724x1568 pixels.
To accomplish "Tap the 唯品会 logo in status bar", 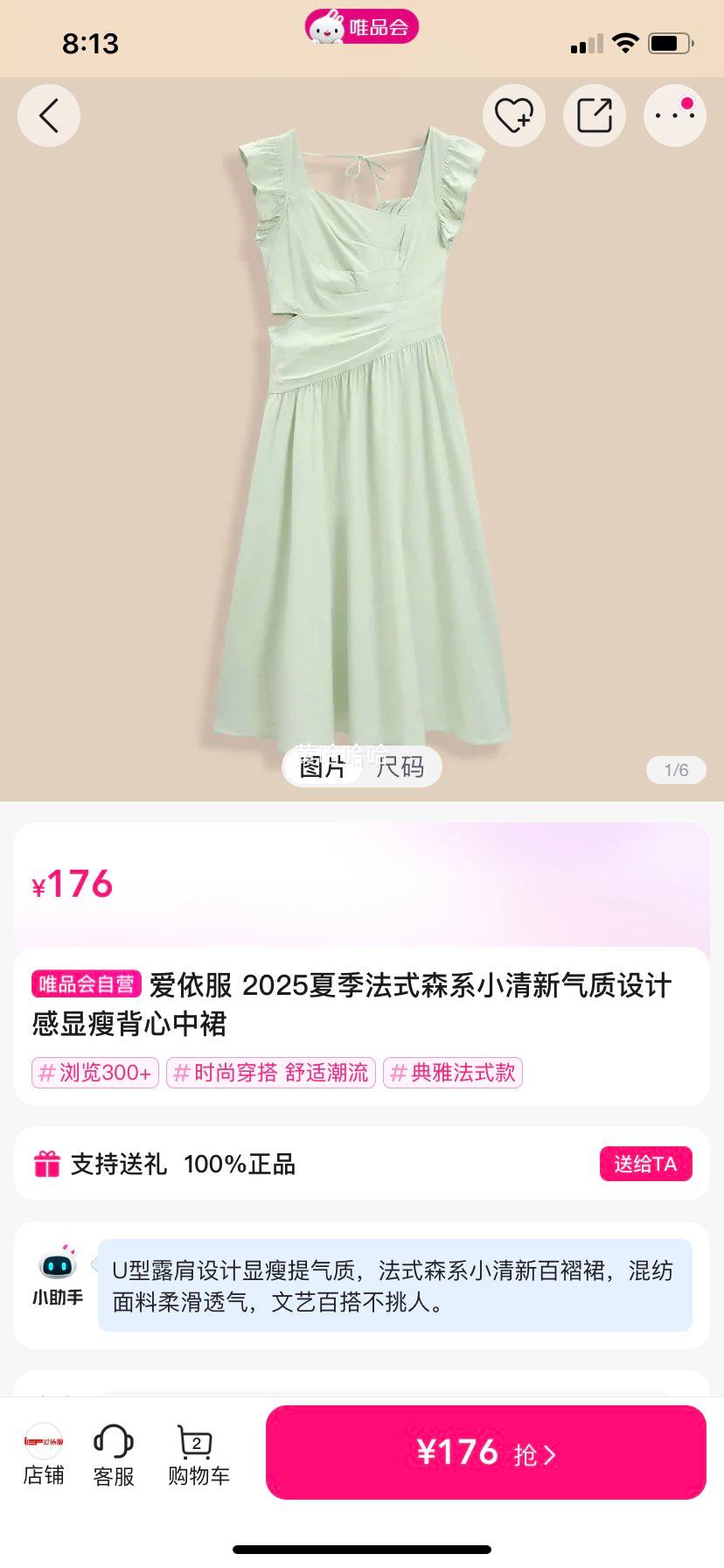I will click(361, 26).
